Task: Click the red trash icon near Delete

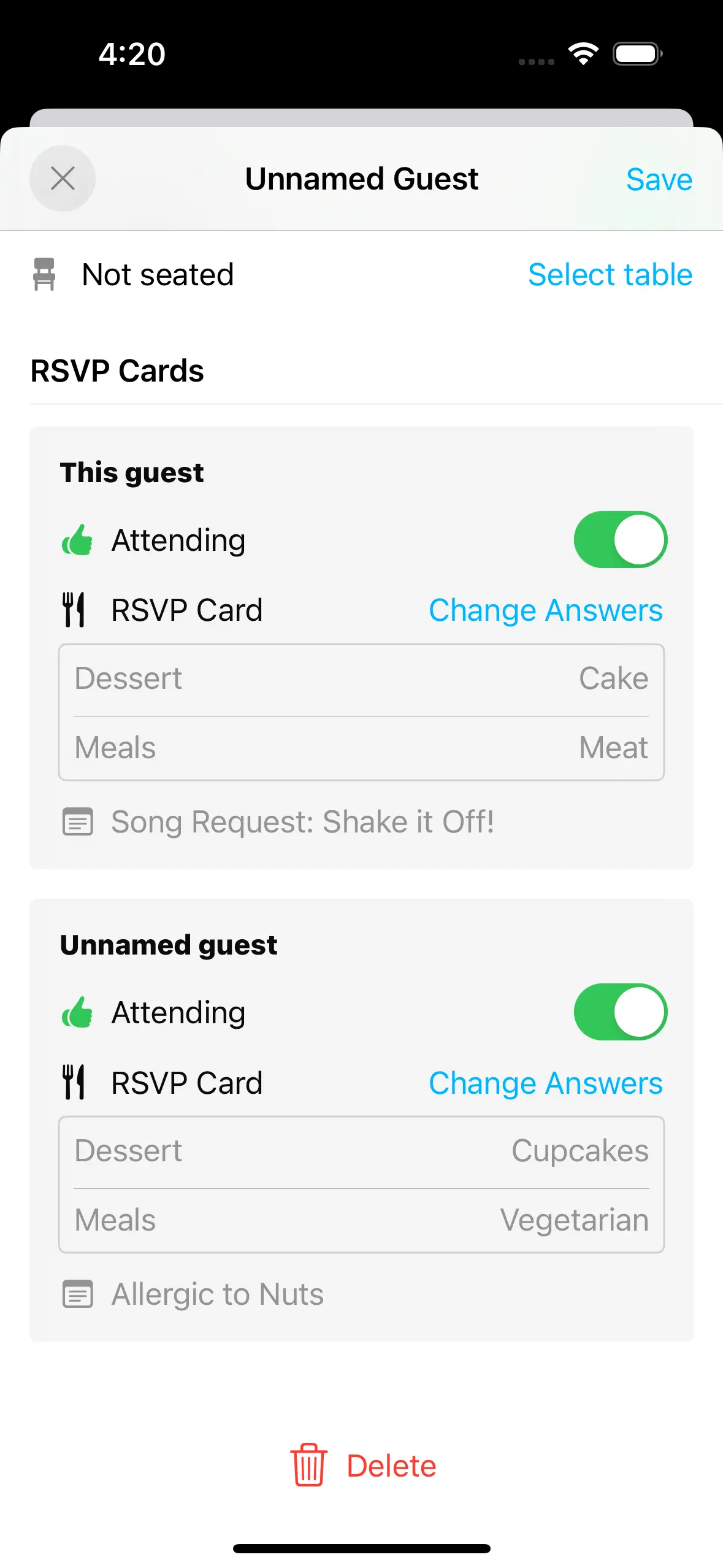Action: 309,1465
